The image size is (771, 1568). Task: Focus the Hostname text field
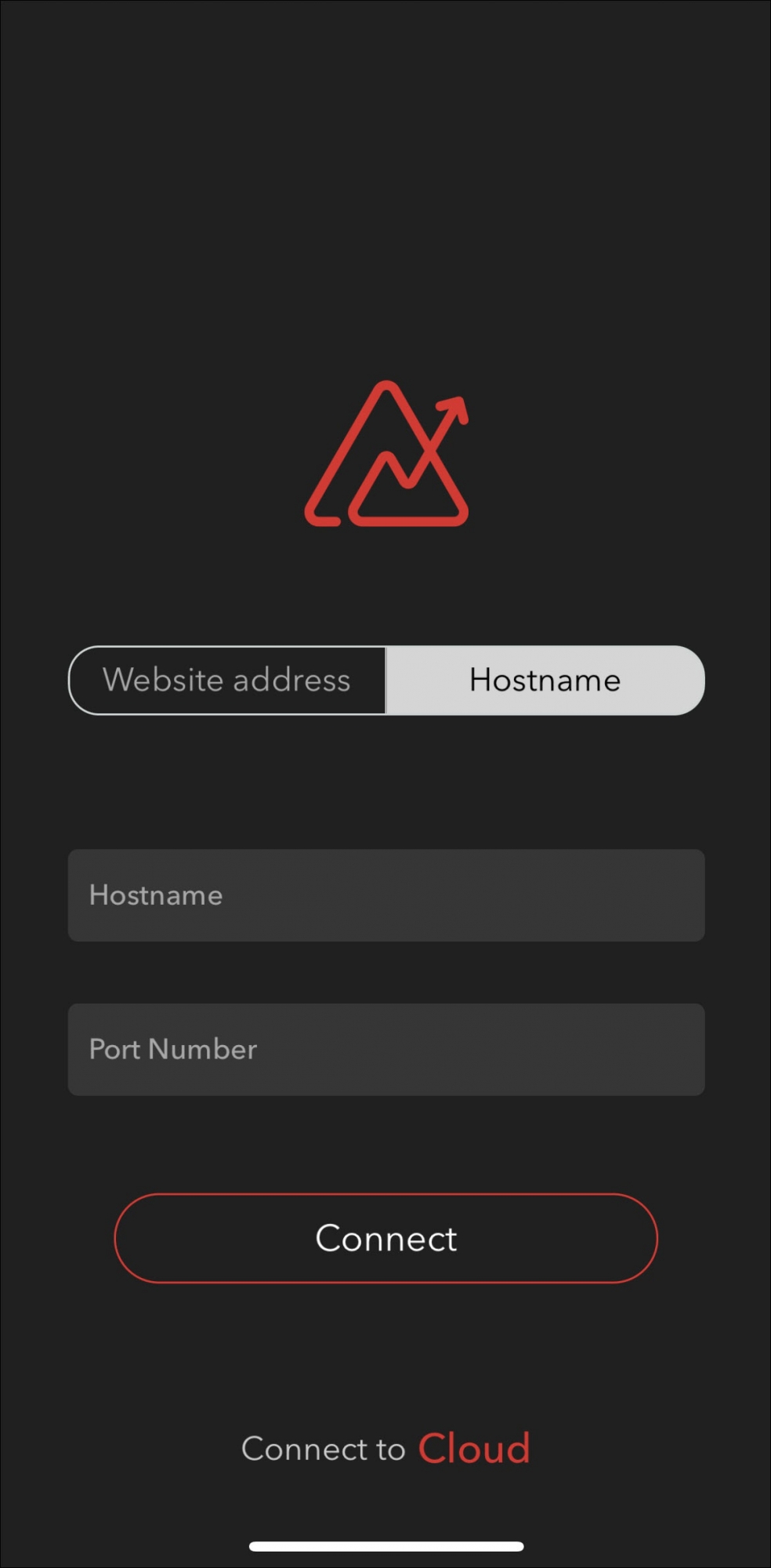pos(385,895)
